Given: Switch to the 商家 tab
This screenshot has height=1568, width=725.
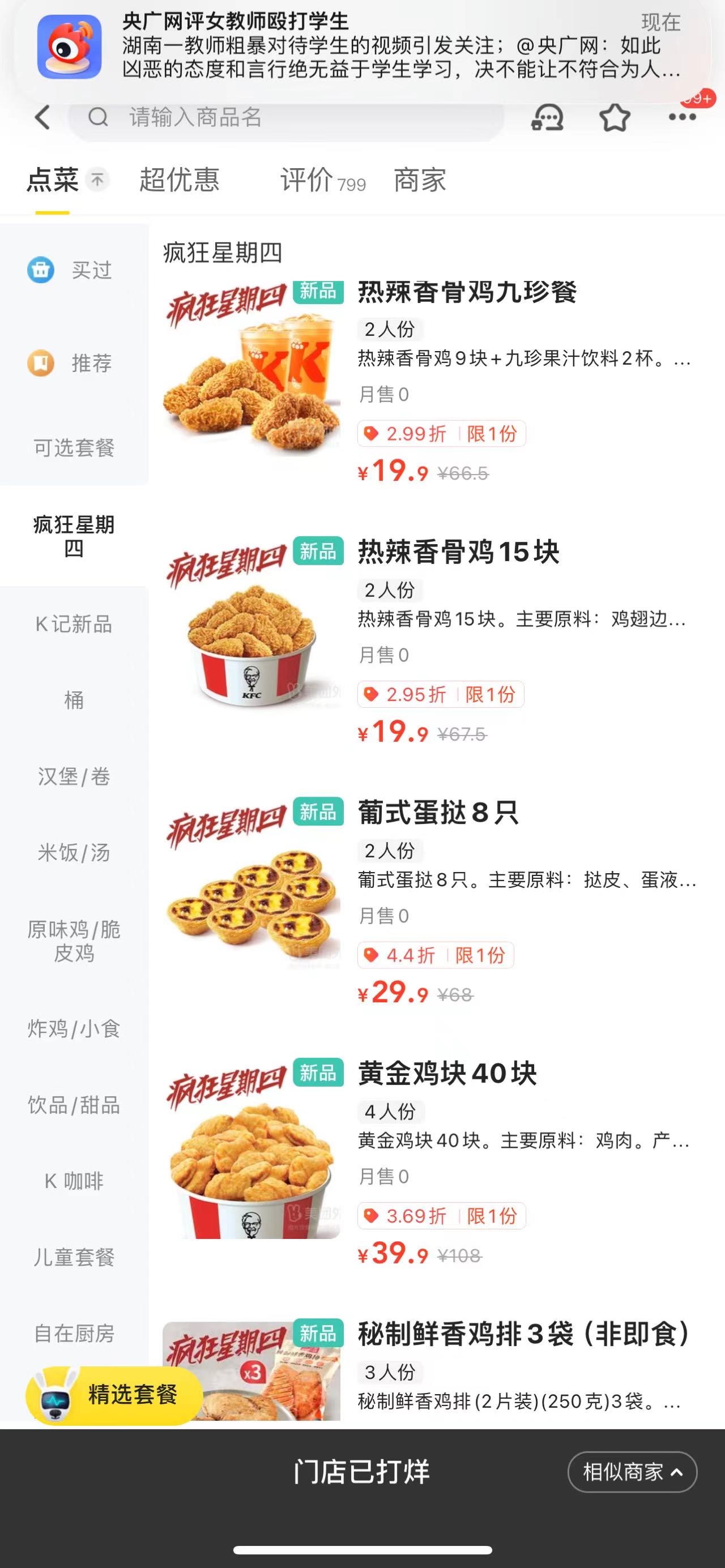Looking at the screenshot, I should pyautogui.click(x=419, y=180).
